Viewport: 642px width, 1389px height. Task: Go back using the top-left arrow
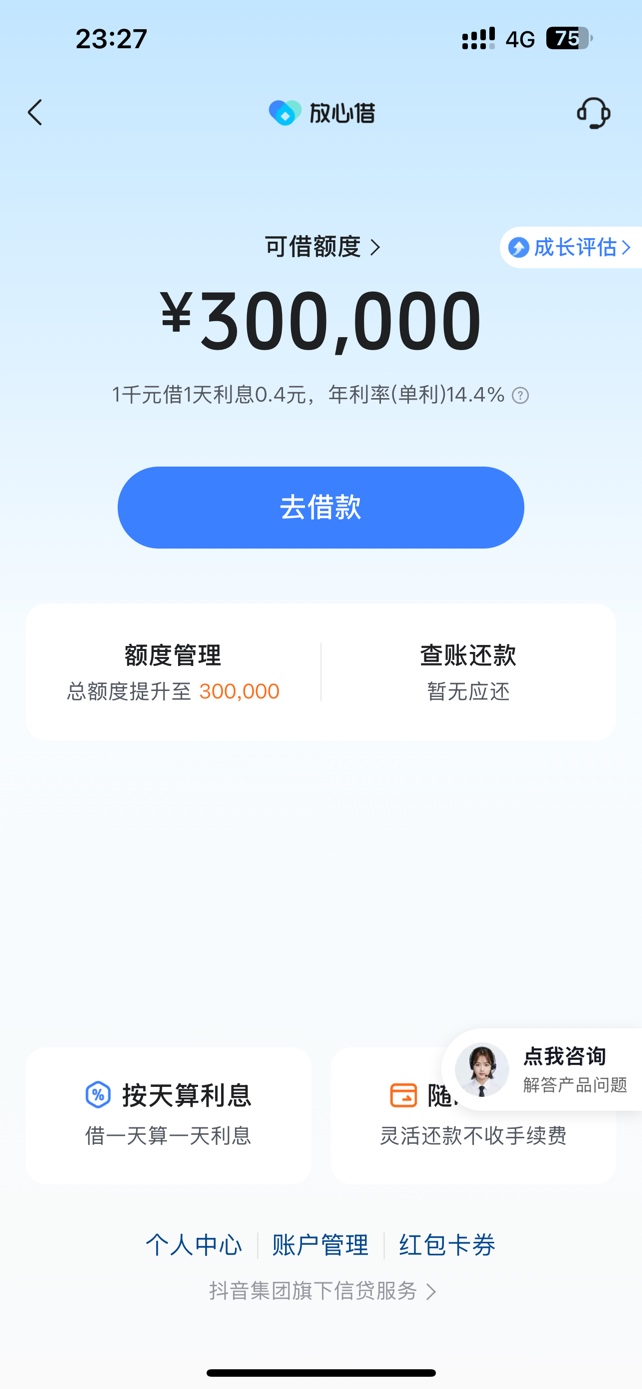pyautogui.click(x=36, y=112)
